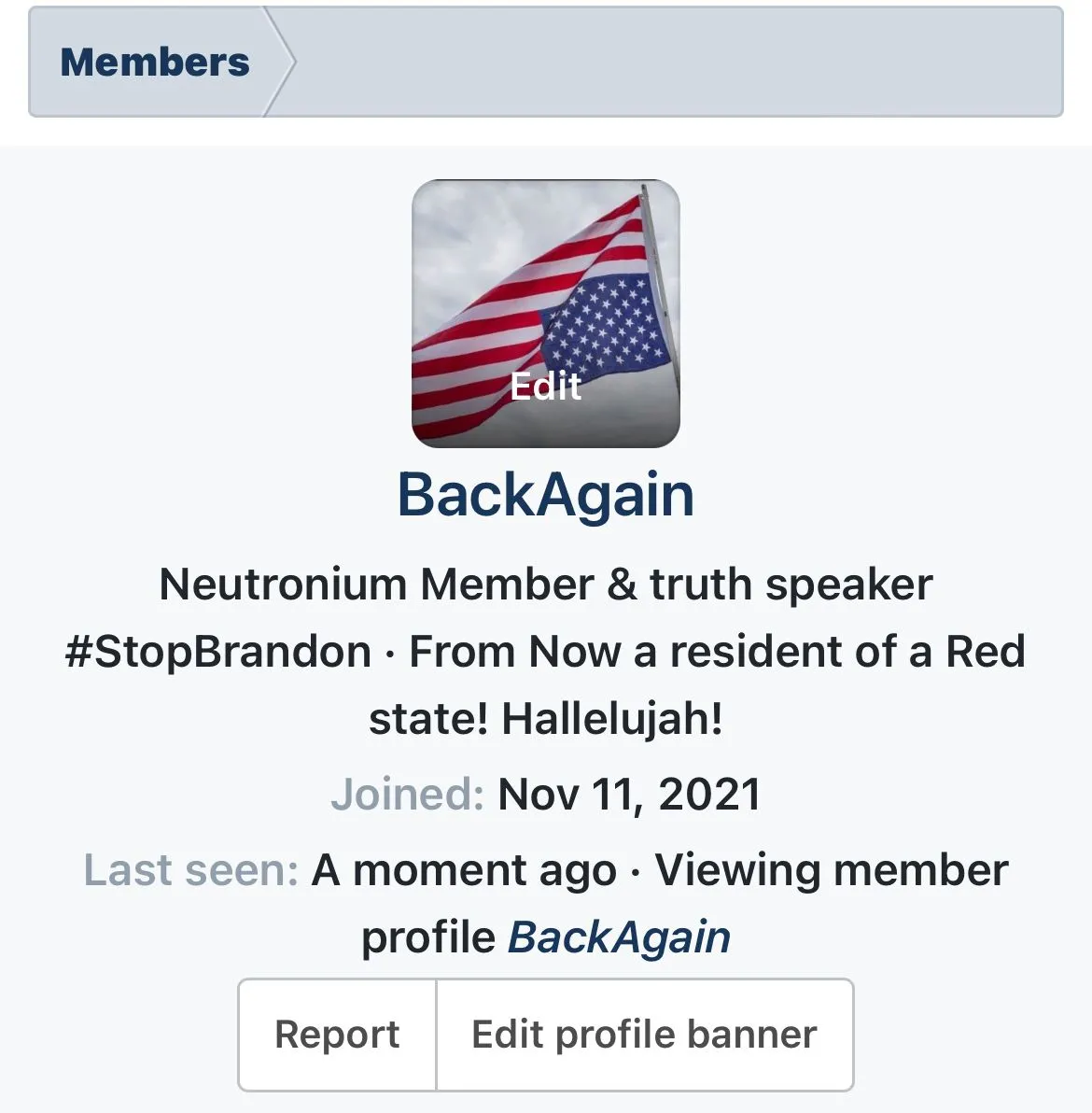The height and width of the screenshot is (1113, 1092).
Task: Select Edit profile banner
Action: pos(644,1035)
